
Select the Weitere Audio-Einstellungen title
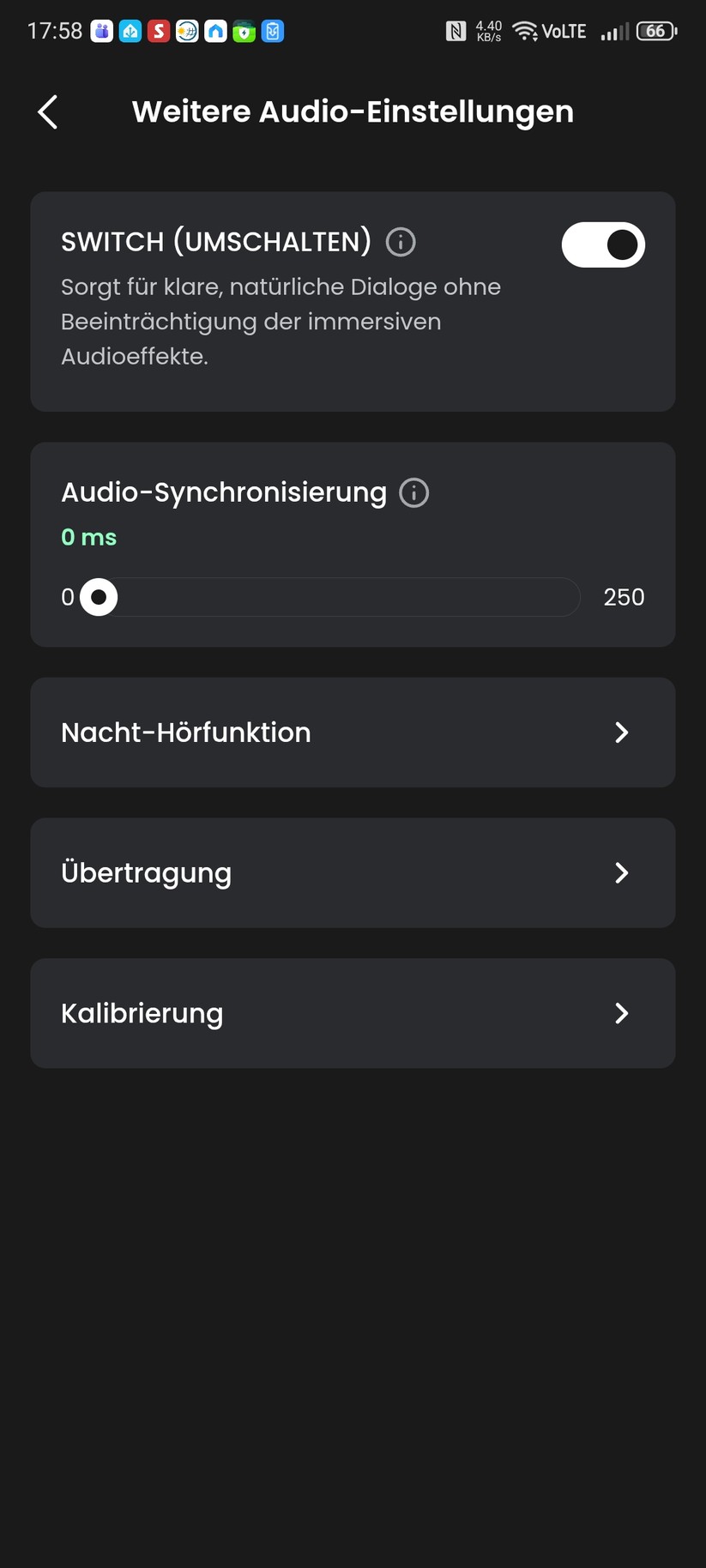(x=353, y=112)
